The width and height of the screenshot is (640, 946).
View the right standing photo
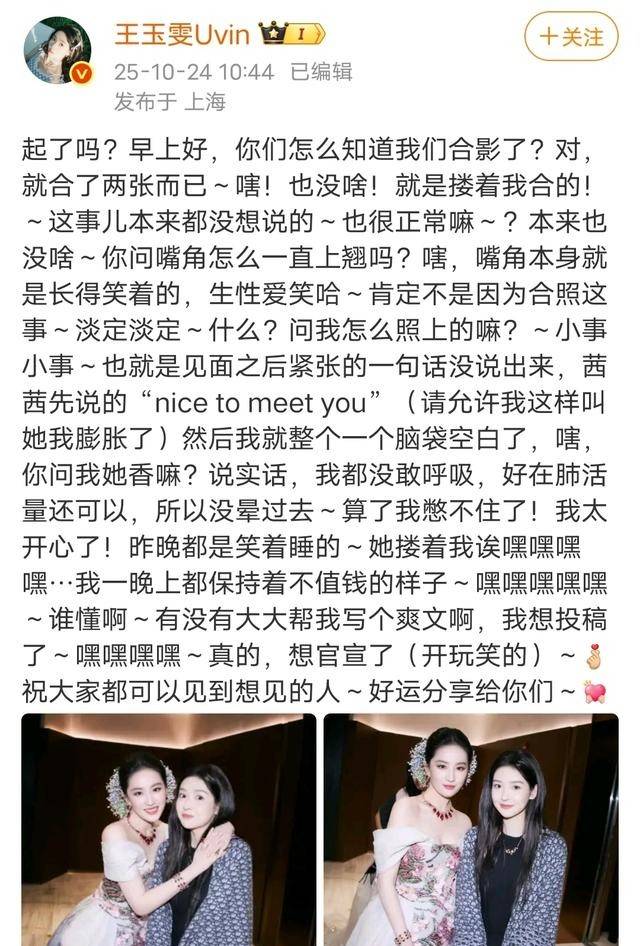(x=470, y=830)
